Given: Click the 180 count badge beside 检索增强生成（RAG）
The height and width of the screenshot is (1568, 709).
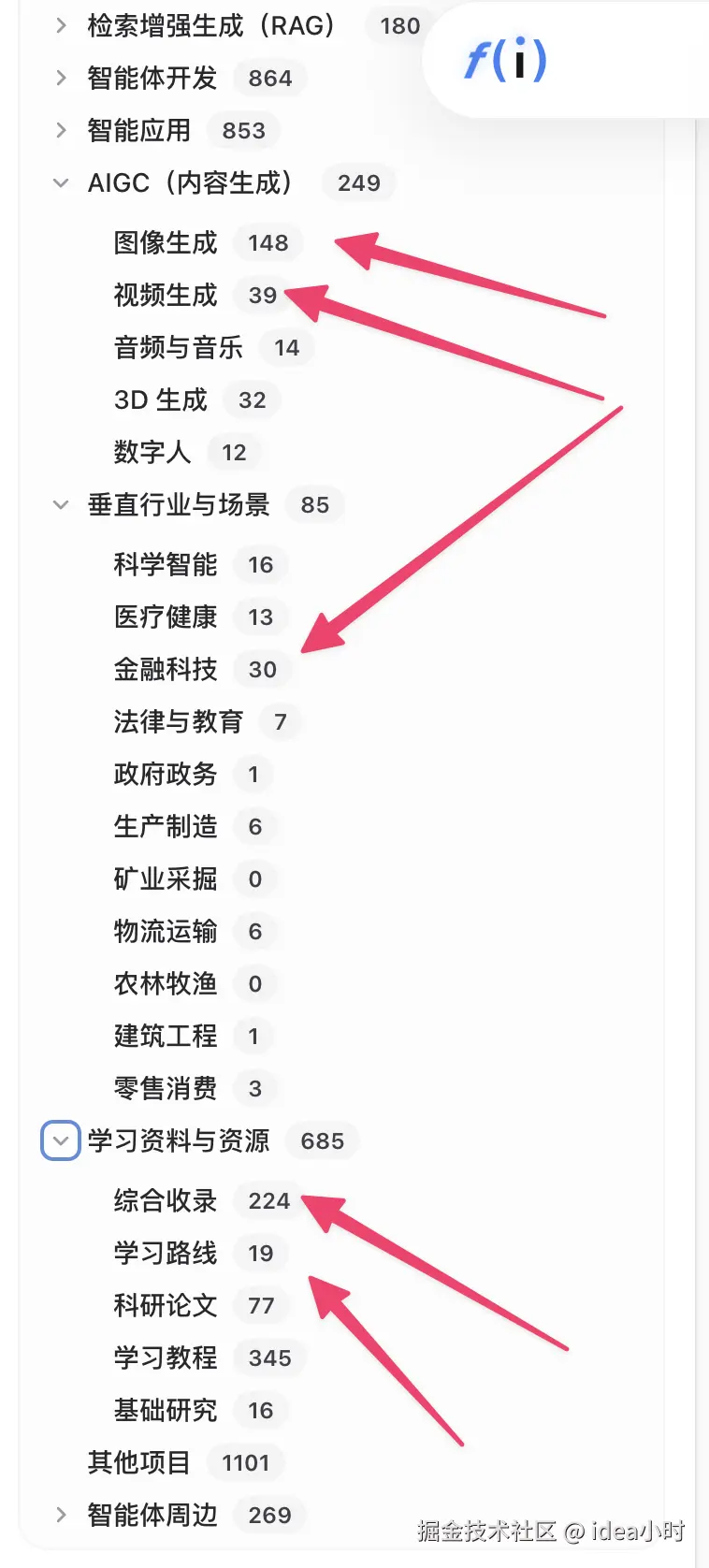Looking at the screenshot, I should (x=398, y=25).
